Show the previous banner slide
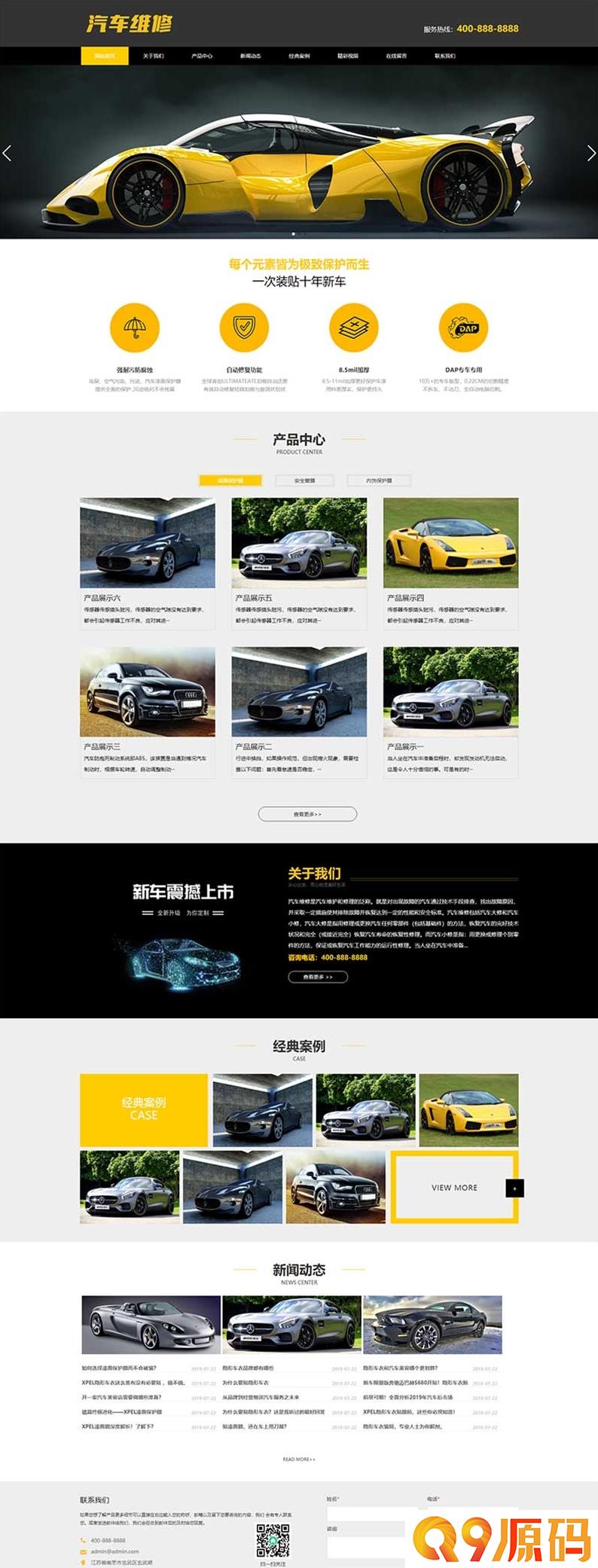This screenshot has height=1568, width=598. (8, 153)
